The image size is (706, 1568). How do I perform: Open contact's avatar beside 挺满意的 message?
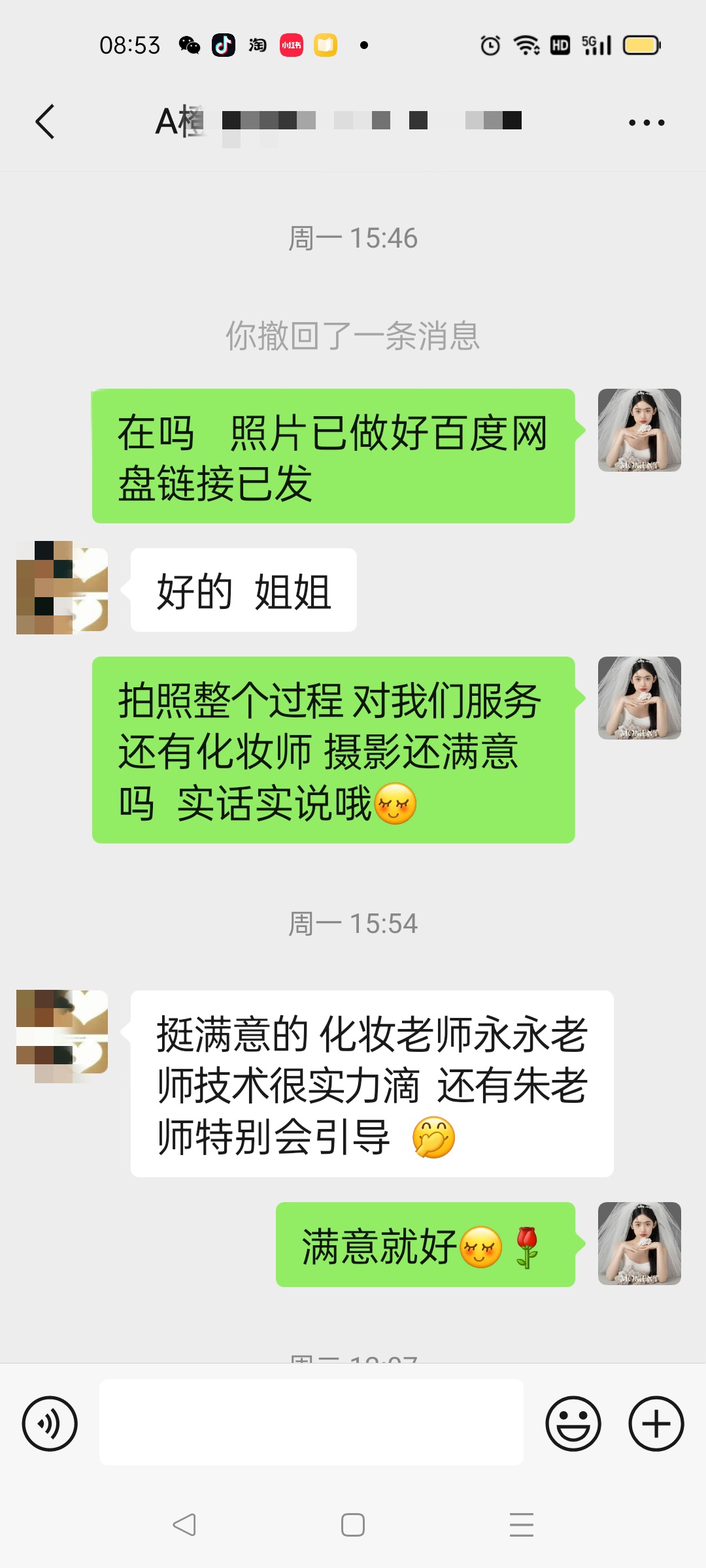(62, 1036)
